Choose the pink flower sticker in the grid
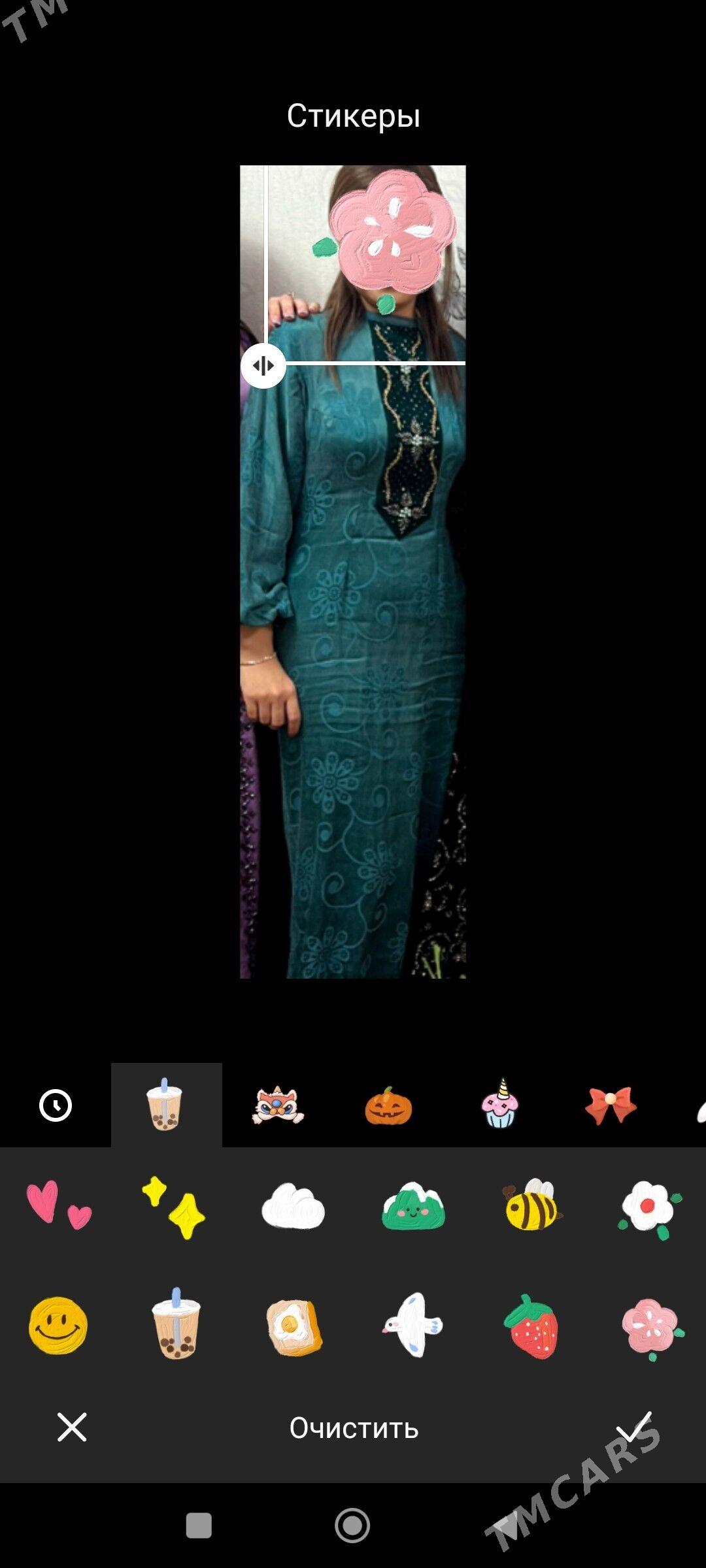This screenshot has height=1568, width=706. click(651, 1328)
